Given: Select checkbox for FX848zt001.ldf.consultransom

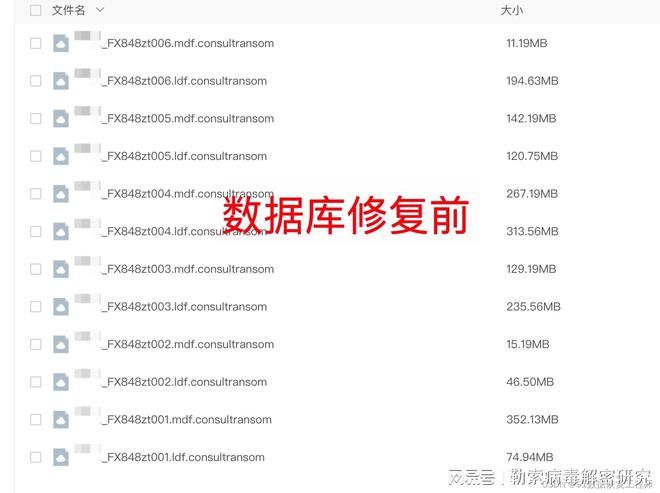Looking at the screenshot, I should point(36,457).
